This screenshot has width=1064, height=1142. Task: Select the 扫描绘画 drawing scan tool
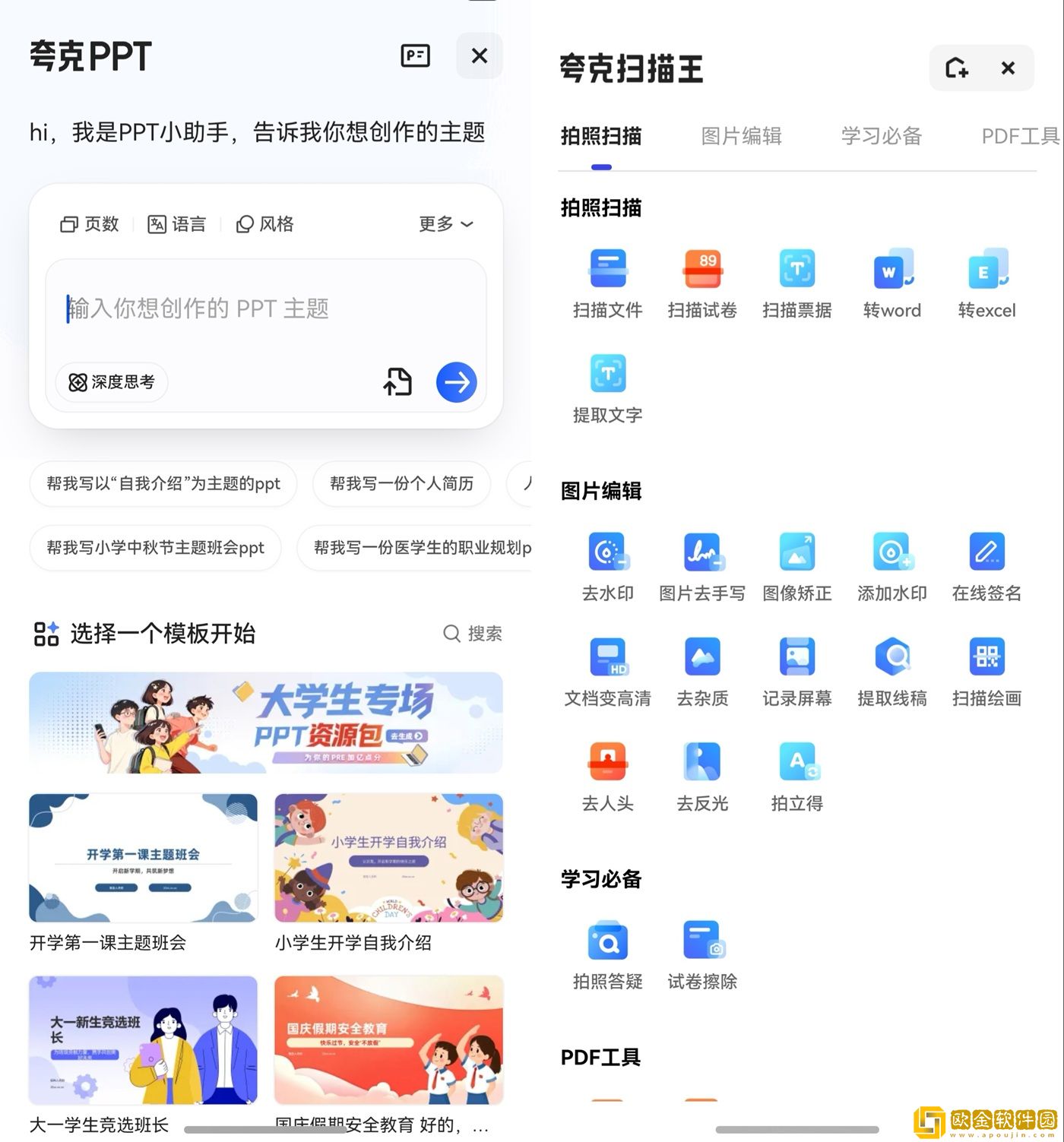coord(986,670)
